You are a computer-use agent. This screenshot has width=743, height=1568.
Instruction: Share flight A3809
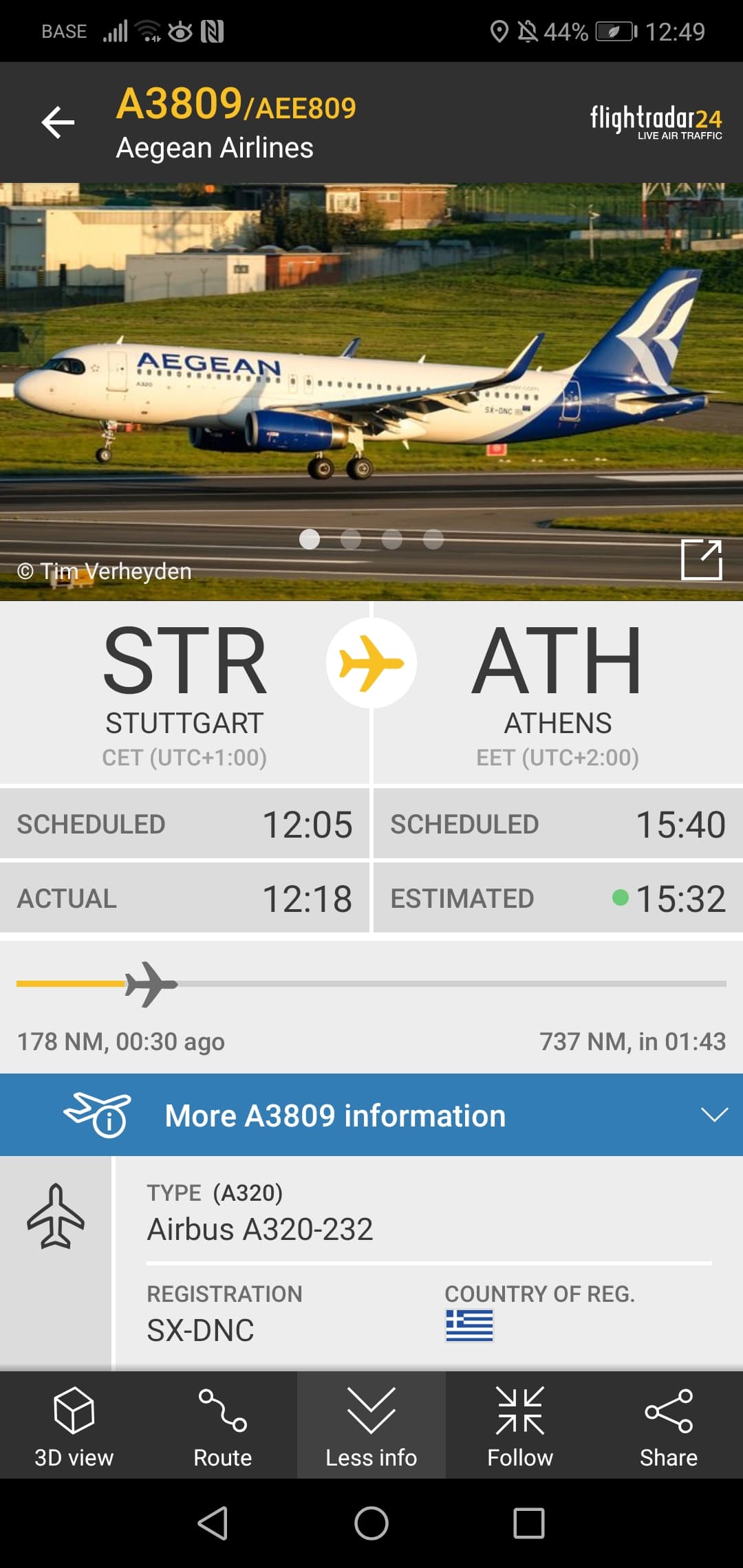coord(668,1425)
